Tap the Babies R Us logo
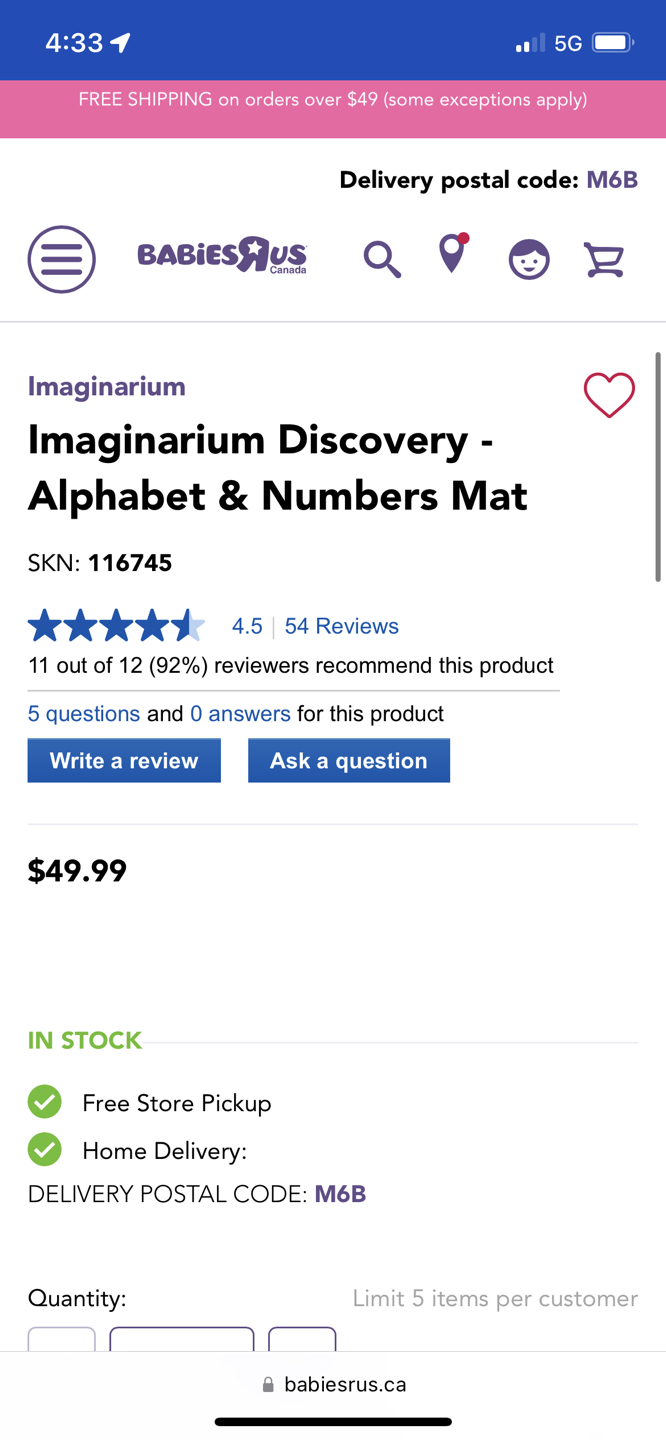 pyautogui.click(x=222, y=256)
